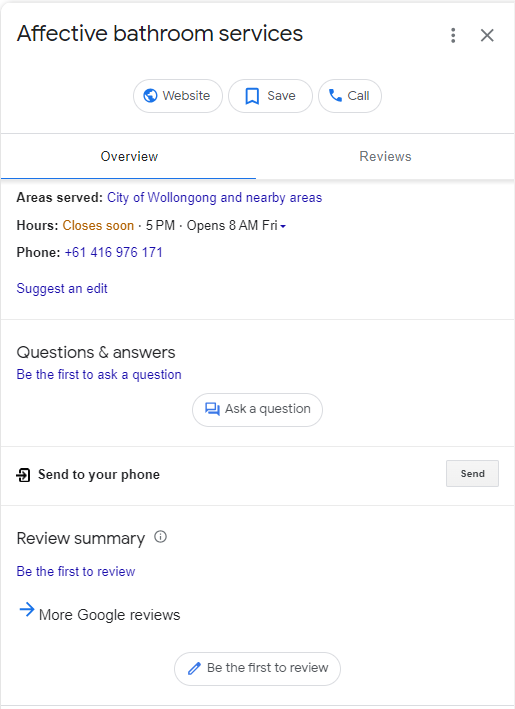Viewport: 515px width, 709px height.
Task: Open More Google reviews
Action: tap(99, 614)
